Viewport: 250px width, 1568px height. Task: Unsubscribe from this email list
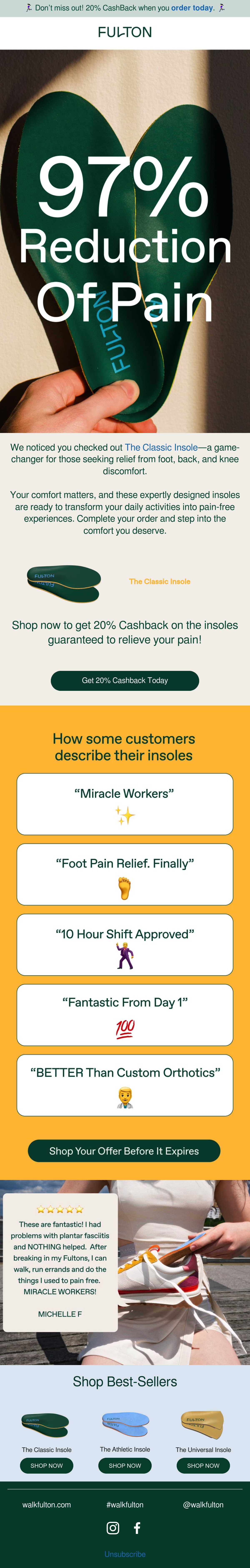[125, 1553]
